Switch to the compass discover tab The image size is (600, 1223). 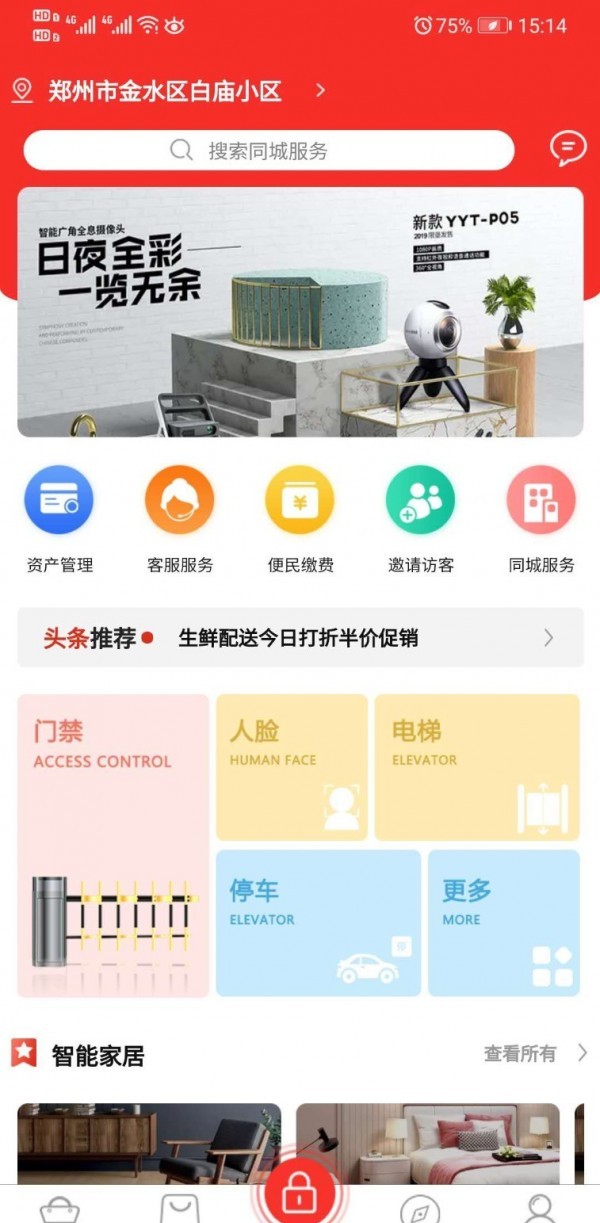point(419,1207)
